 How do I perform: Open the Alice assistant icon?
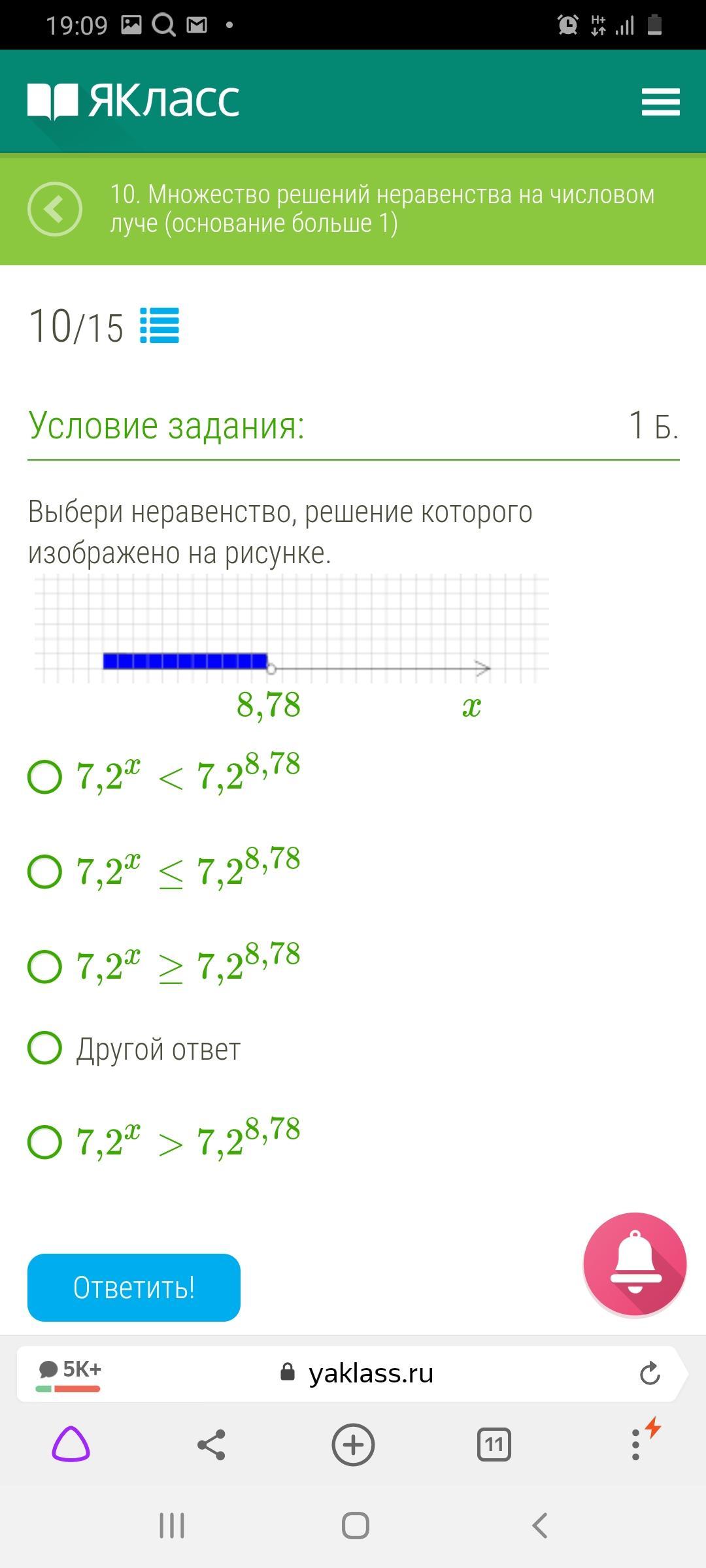(x=71, y=1445)
